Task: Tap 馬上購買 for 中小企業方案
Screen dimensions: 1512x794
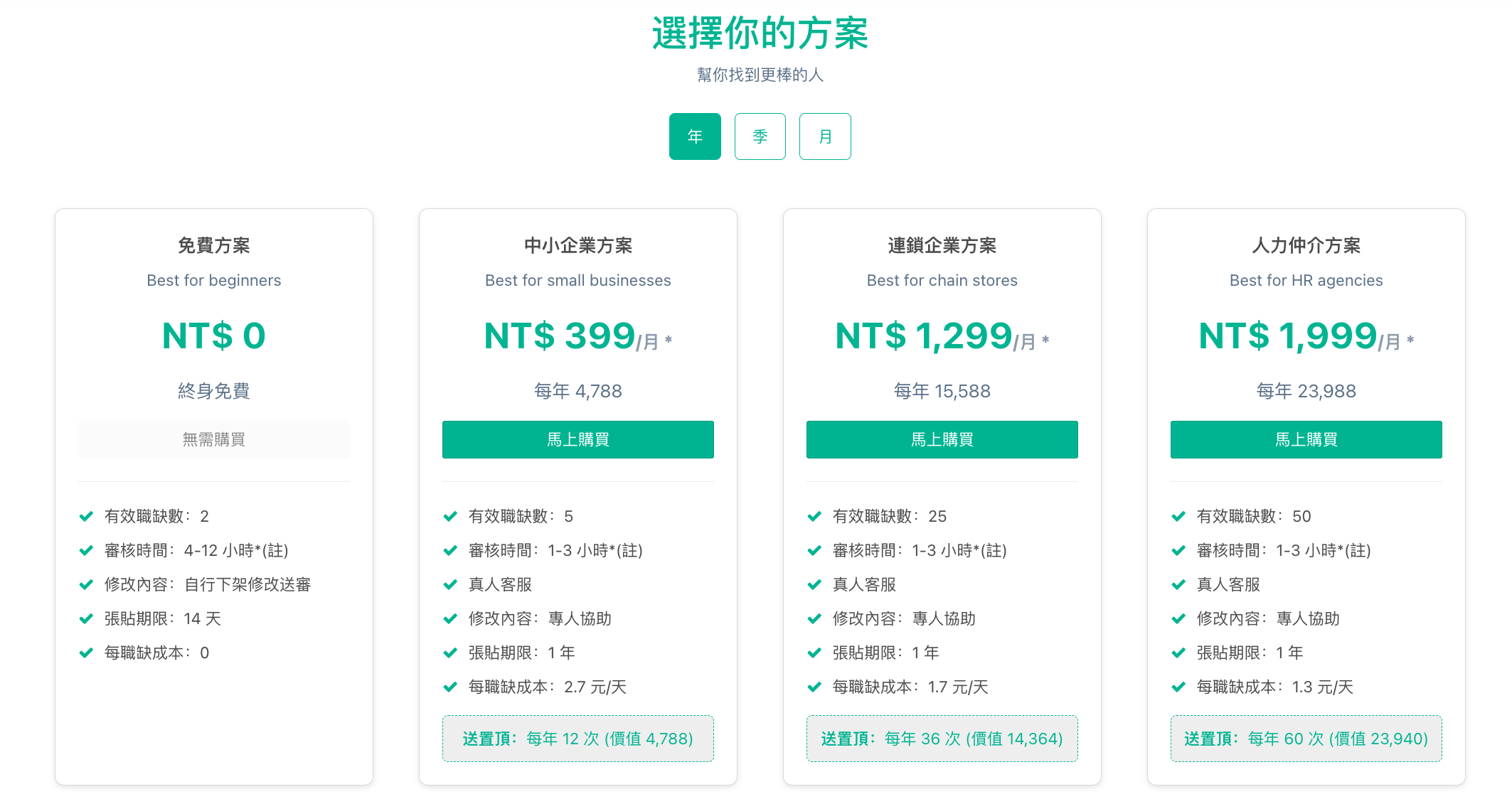Action: [x=577, y=439]
